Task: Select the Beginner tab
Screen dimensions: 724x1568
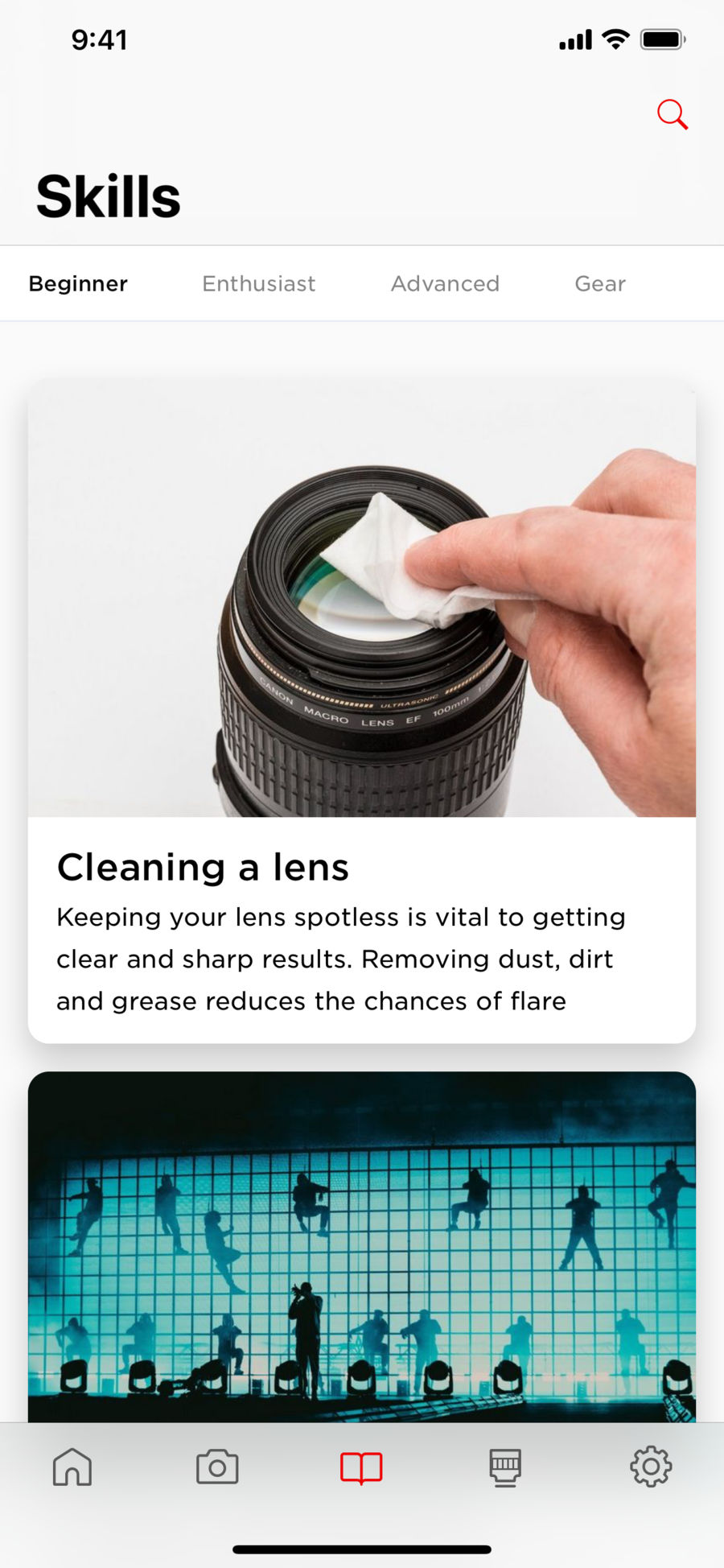Action: click(x=78, y=283)
